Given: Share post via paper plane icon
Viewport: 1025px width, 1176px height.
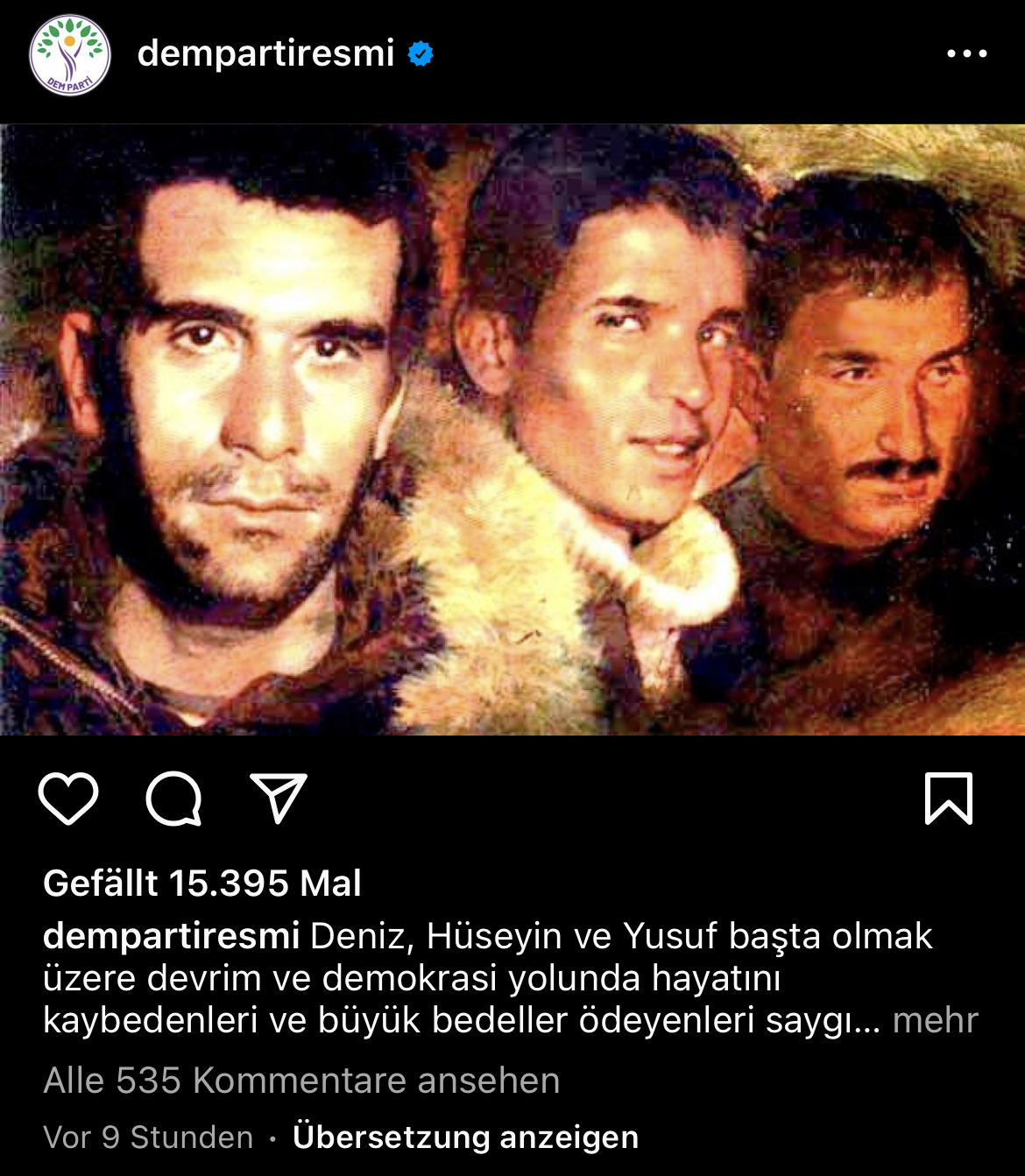Looking at the screenshot, I should pyautogui.click(x=279, y=798).
